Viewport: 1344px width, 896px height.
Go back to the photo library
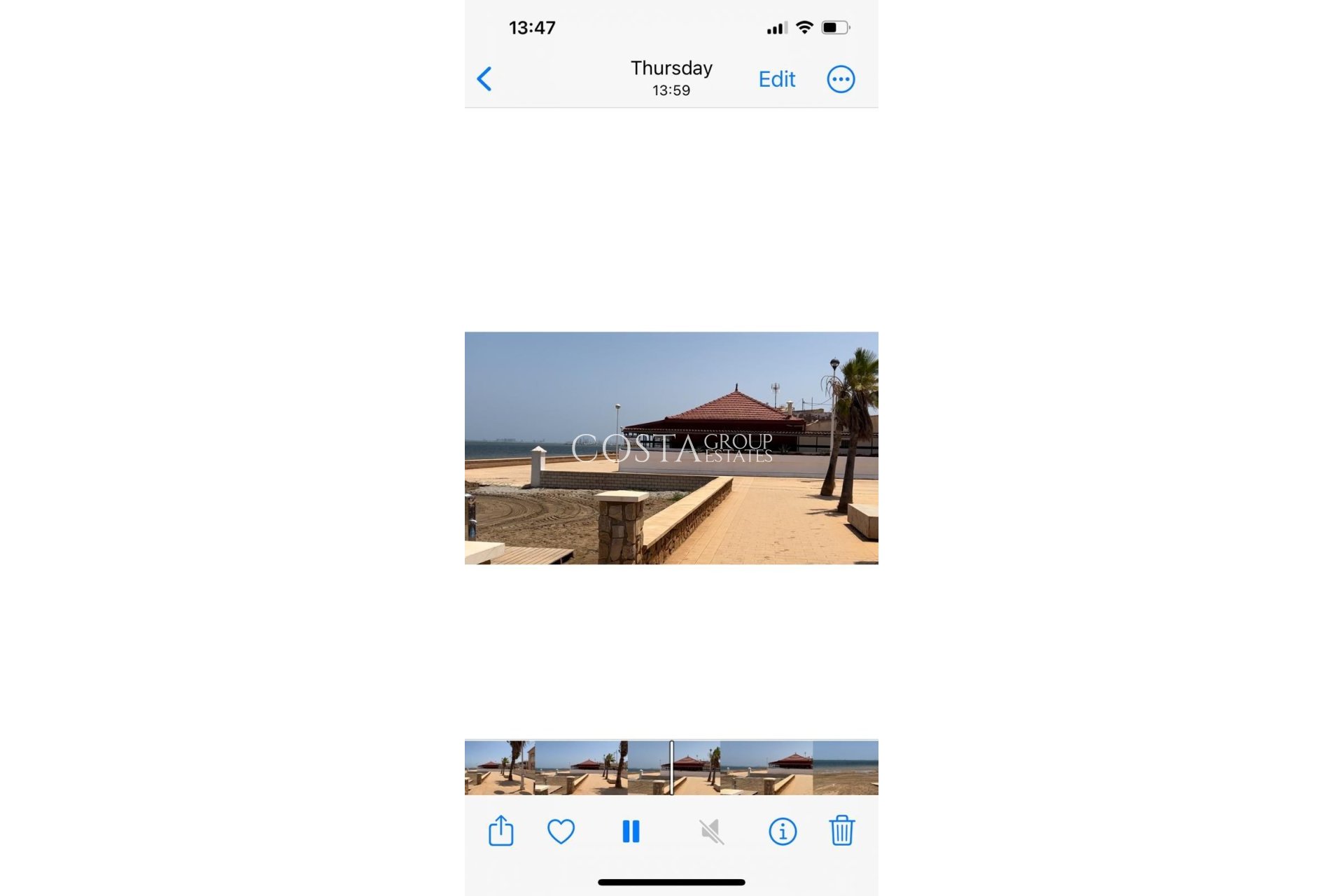(484, 79)
